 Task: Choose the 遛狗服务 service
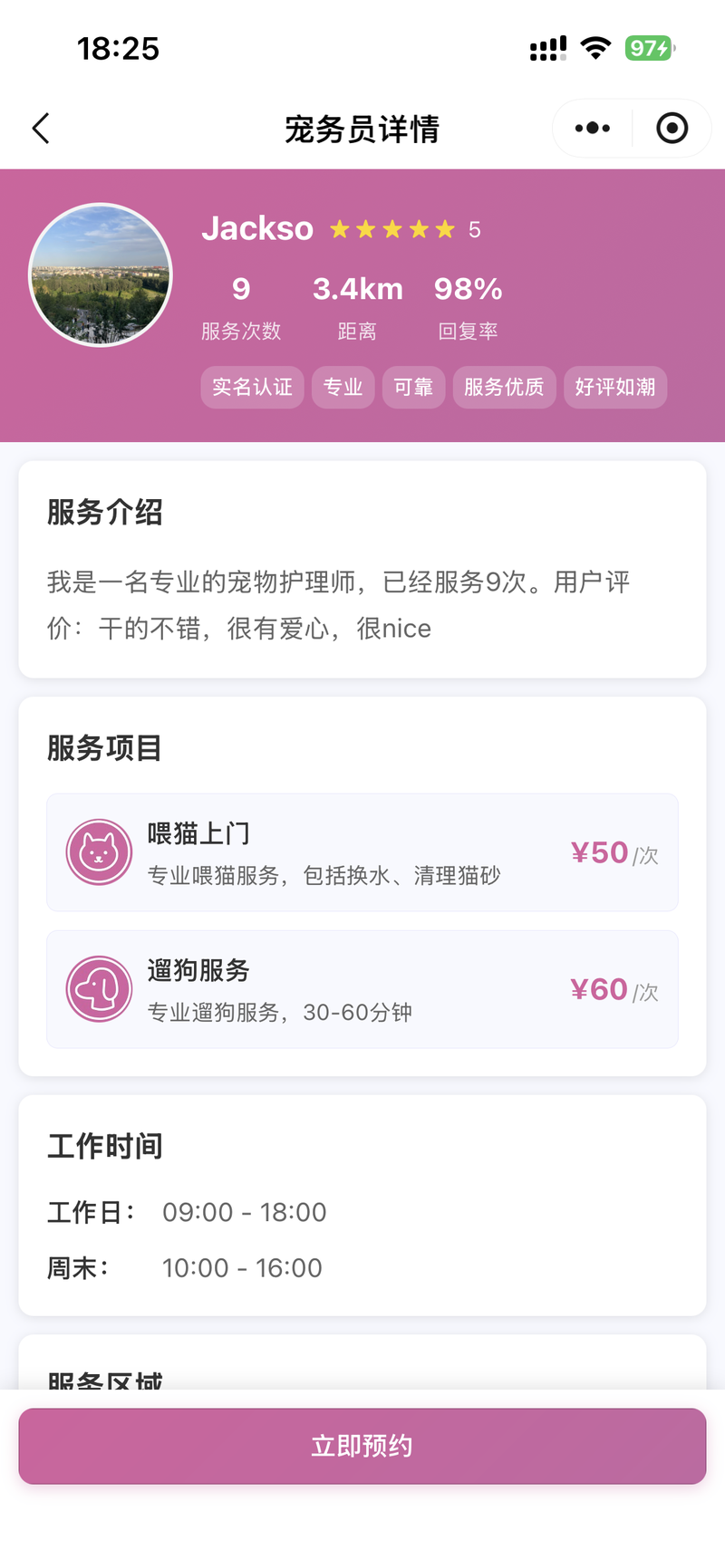click(x=362, y=989)
